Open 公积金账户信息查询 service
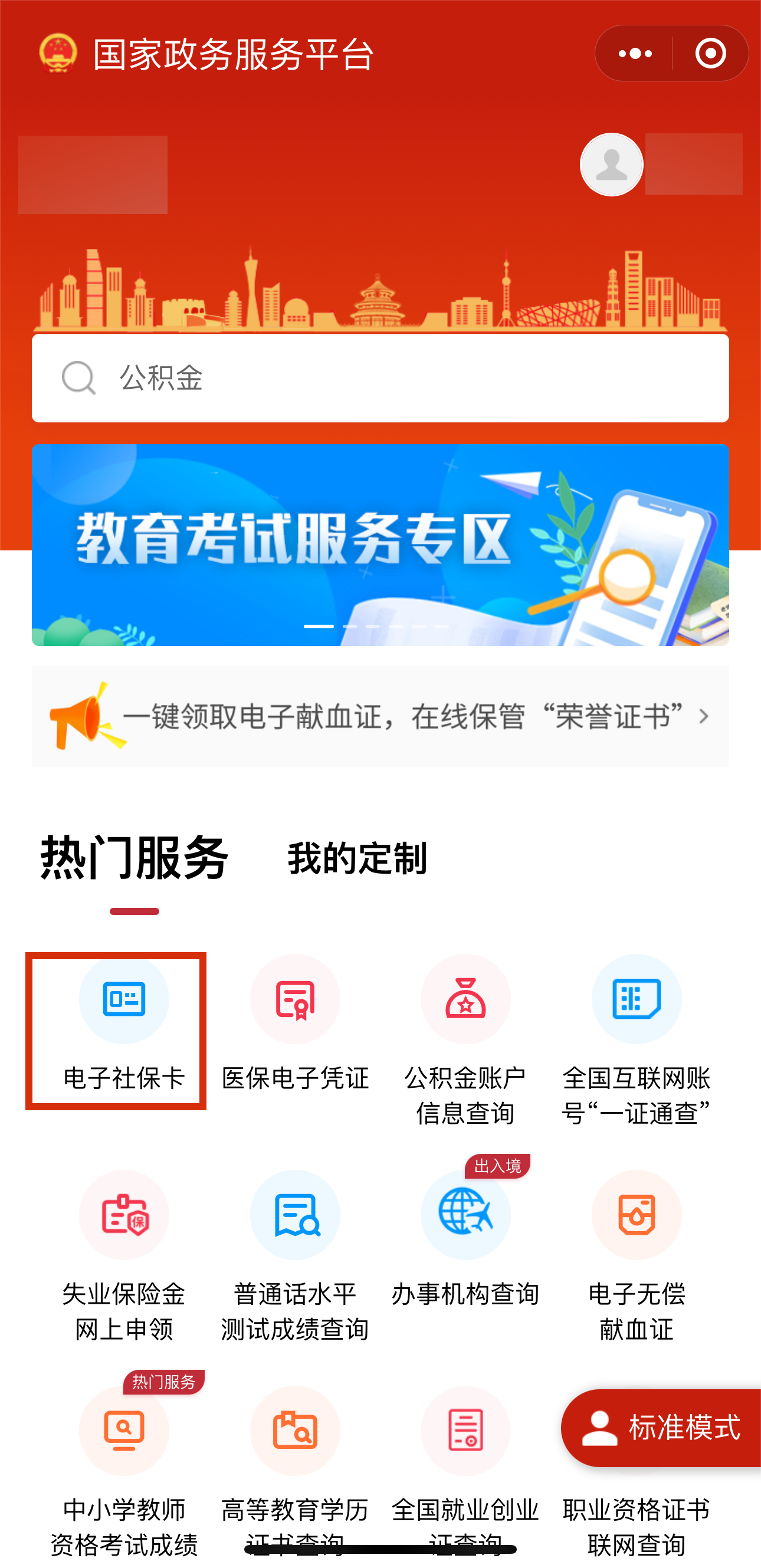Image resolution: width=761 pixels, height=1568 pixels. pyautogui.click(x=465, y=1041)
